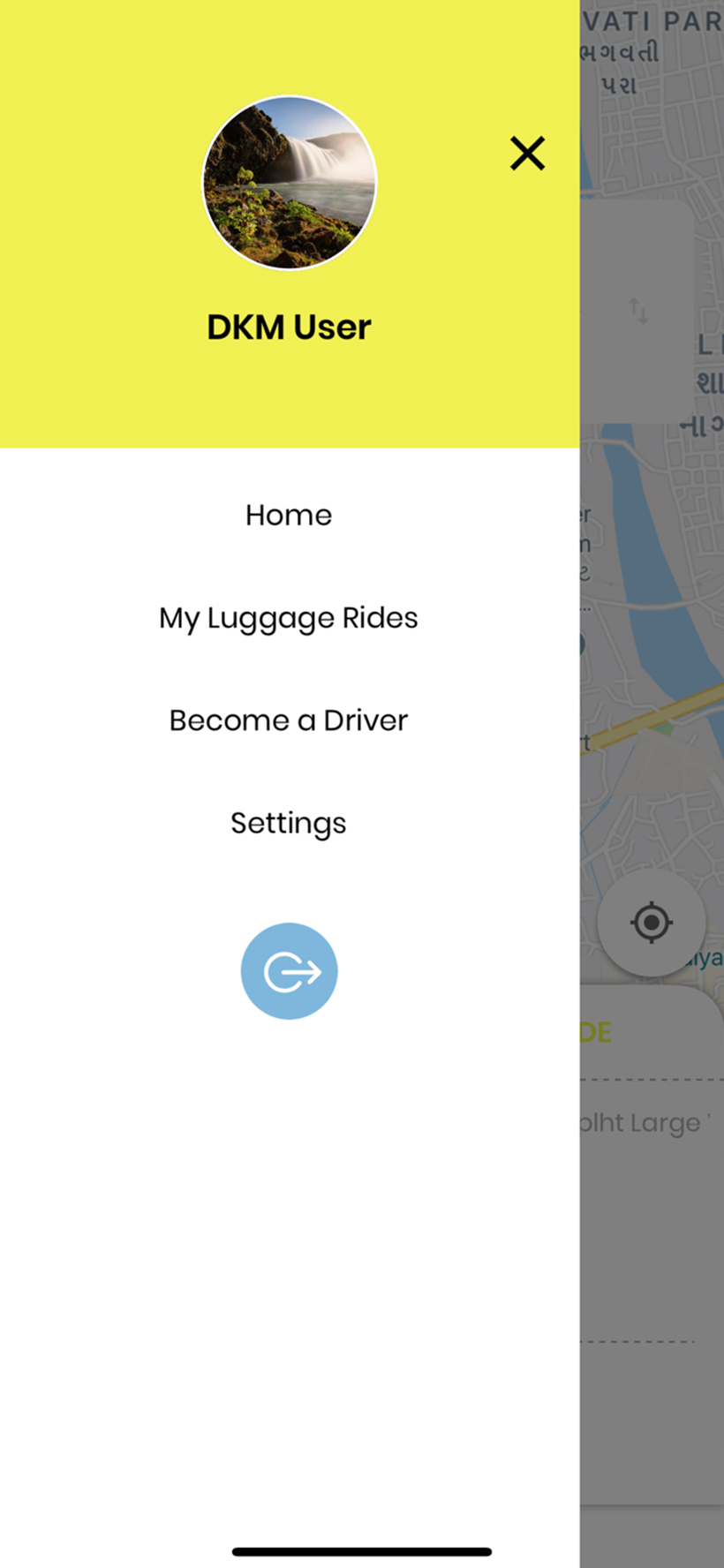The width and height of the screenshot is (724, 1568).
Task: Close the side drawer menu
Action: pyautogui.click(x=527, y=154)
